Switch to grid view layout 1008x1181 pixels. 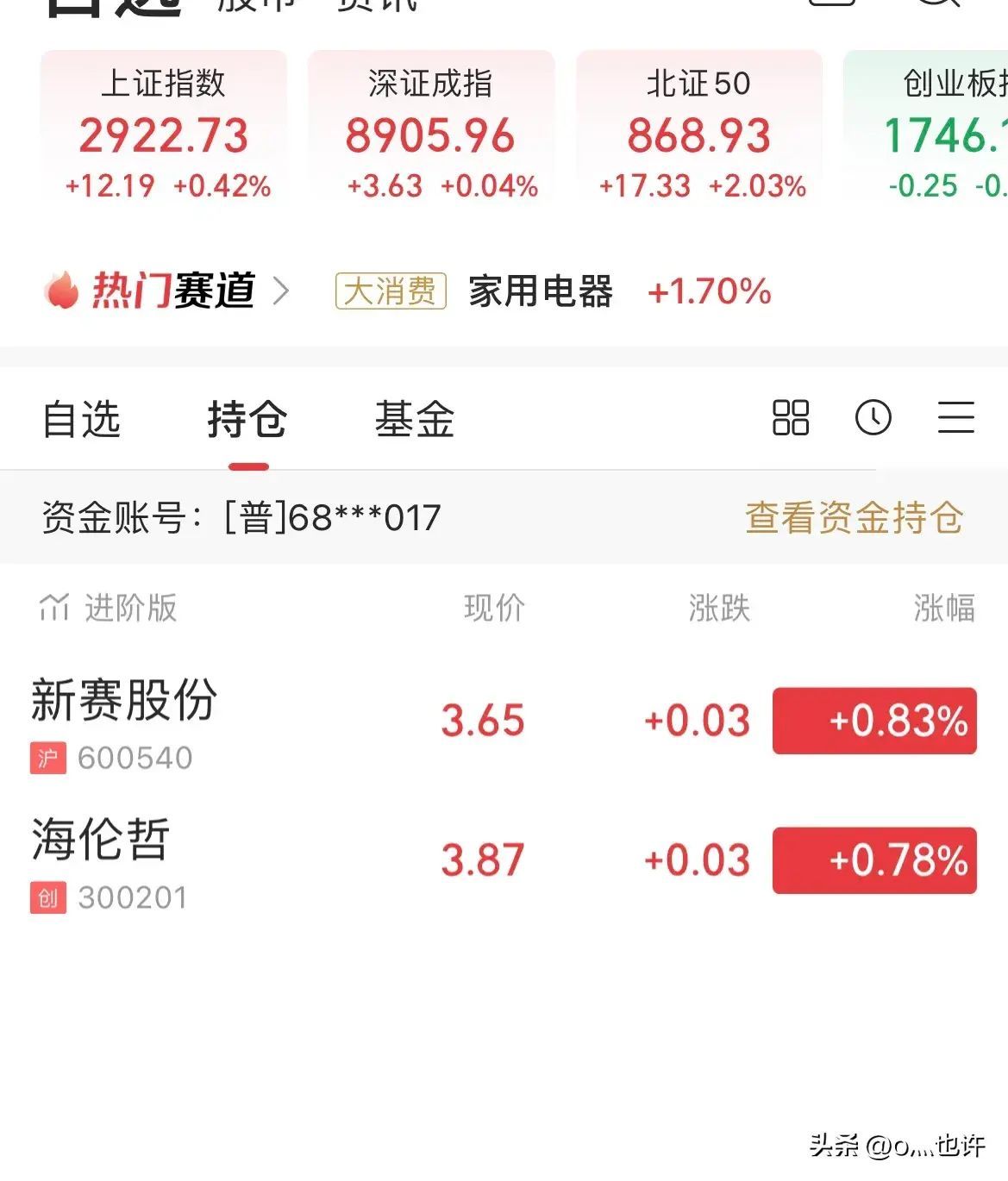pos(790,418)
